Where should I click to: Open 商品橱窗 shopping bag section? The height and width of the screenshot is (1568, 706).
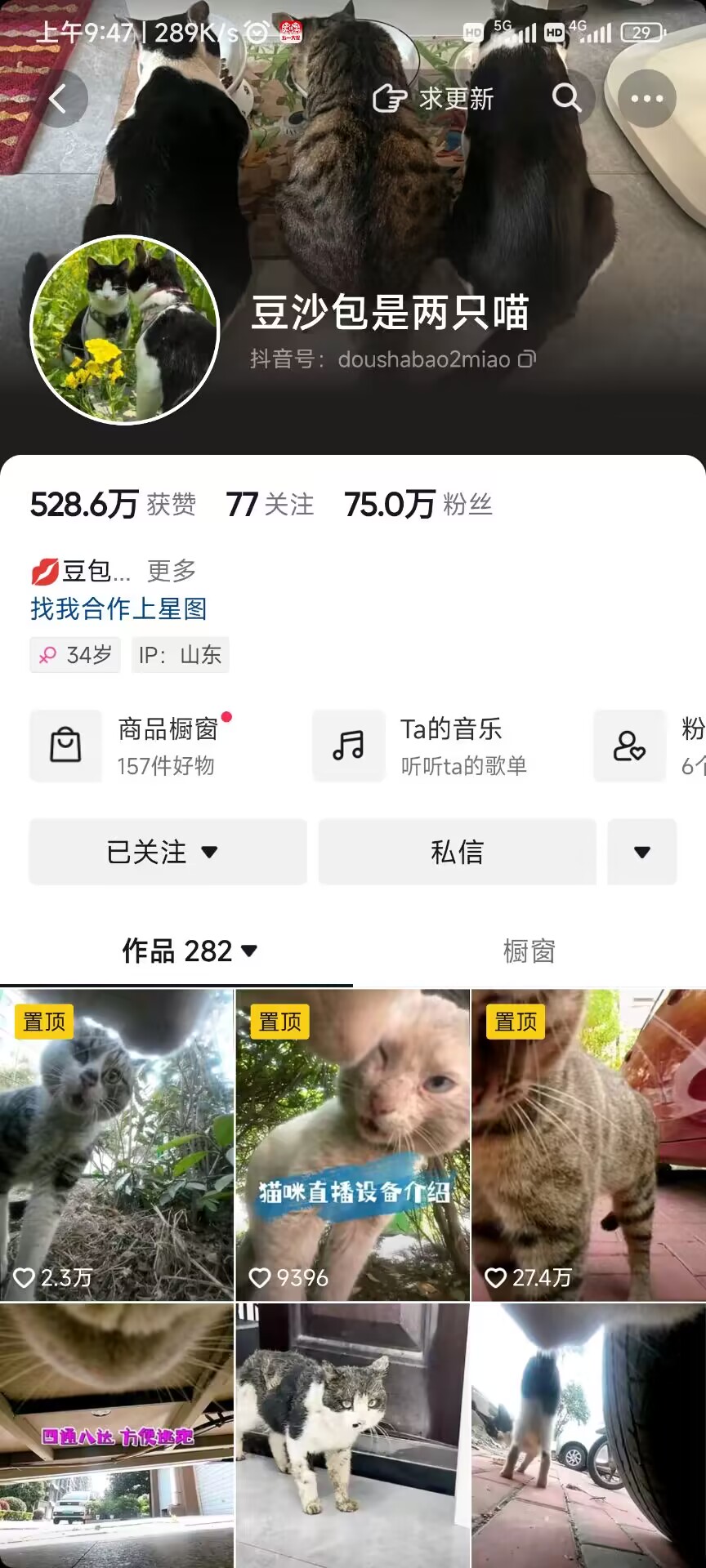[65, 745]
